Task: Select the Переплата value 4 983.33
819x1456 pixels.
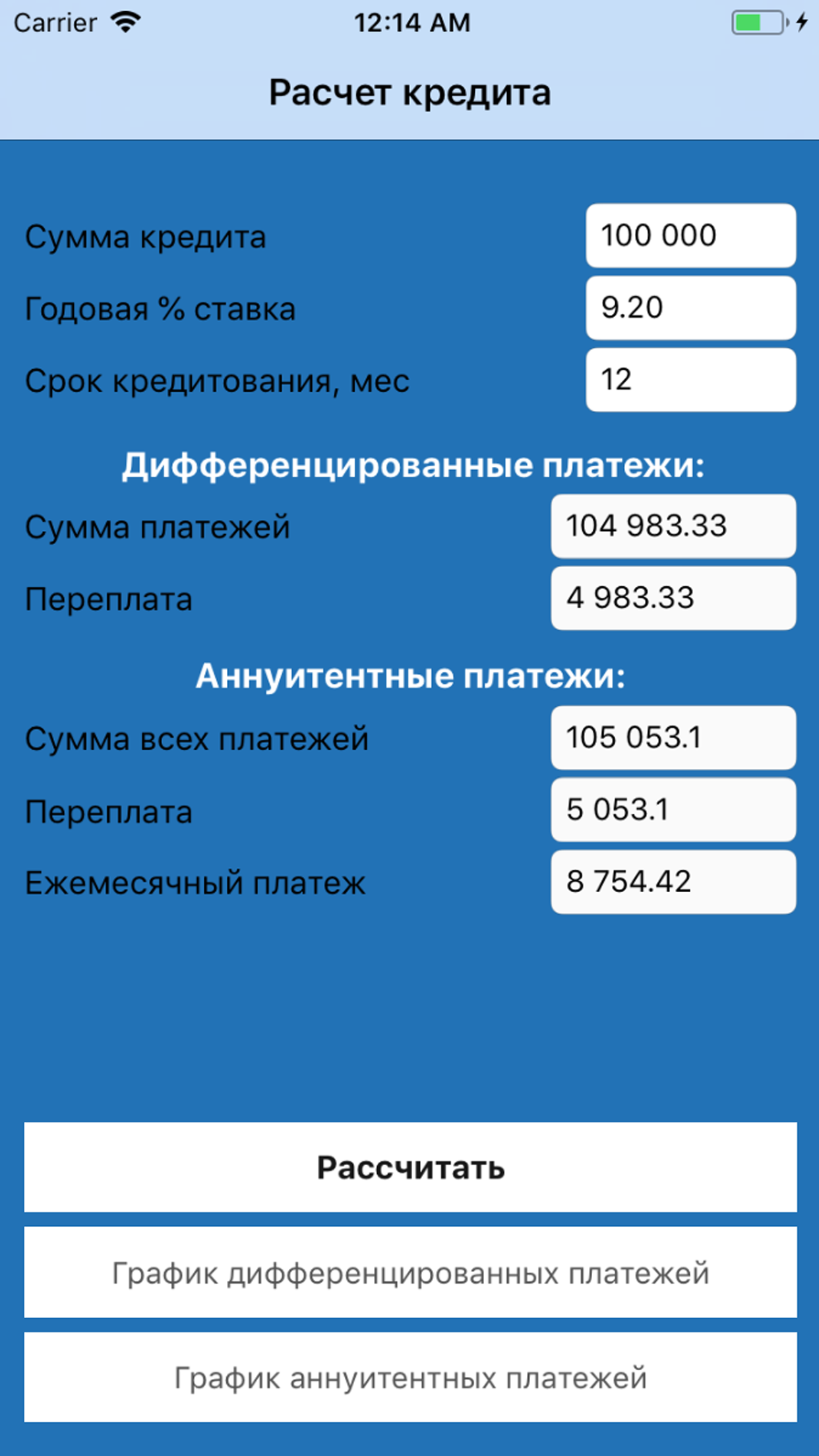Action: pyautogui.click(x=673, y=599)
